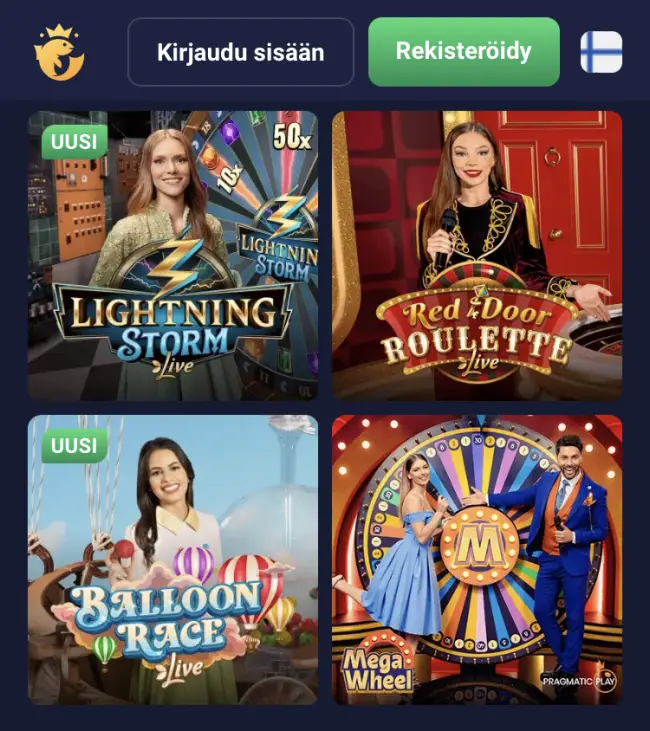Open the Finnish flag language selector
Screen dimensions: 650x731
pos(601,52)
